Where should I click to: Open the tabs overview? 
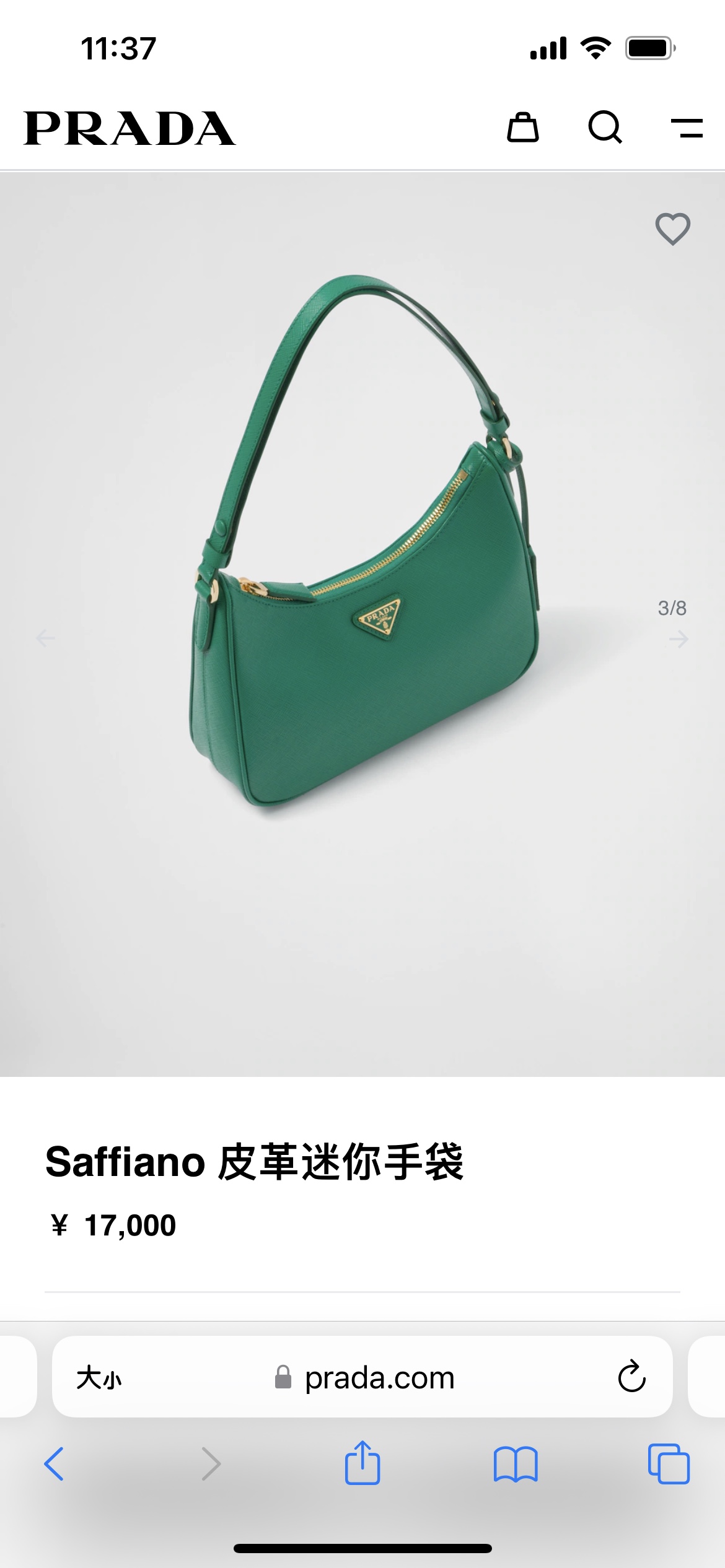668,1464
